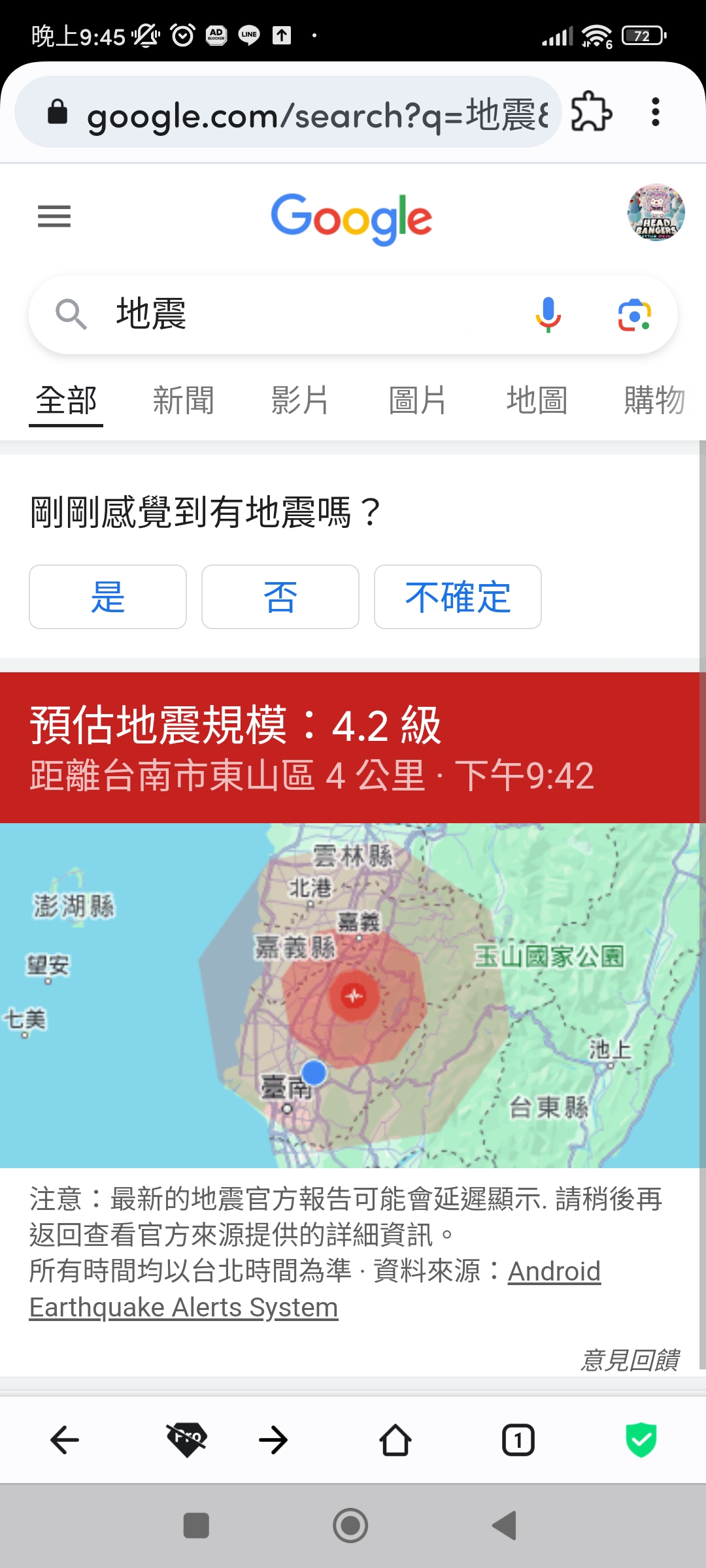The image size is (706, 1568).
Task: Switch to the 影片 tab
Action: pyautogui.click(x=300, y=400)
